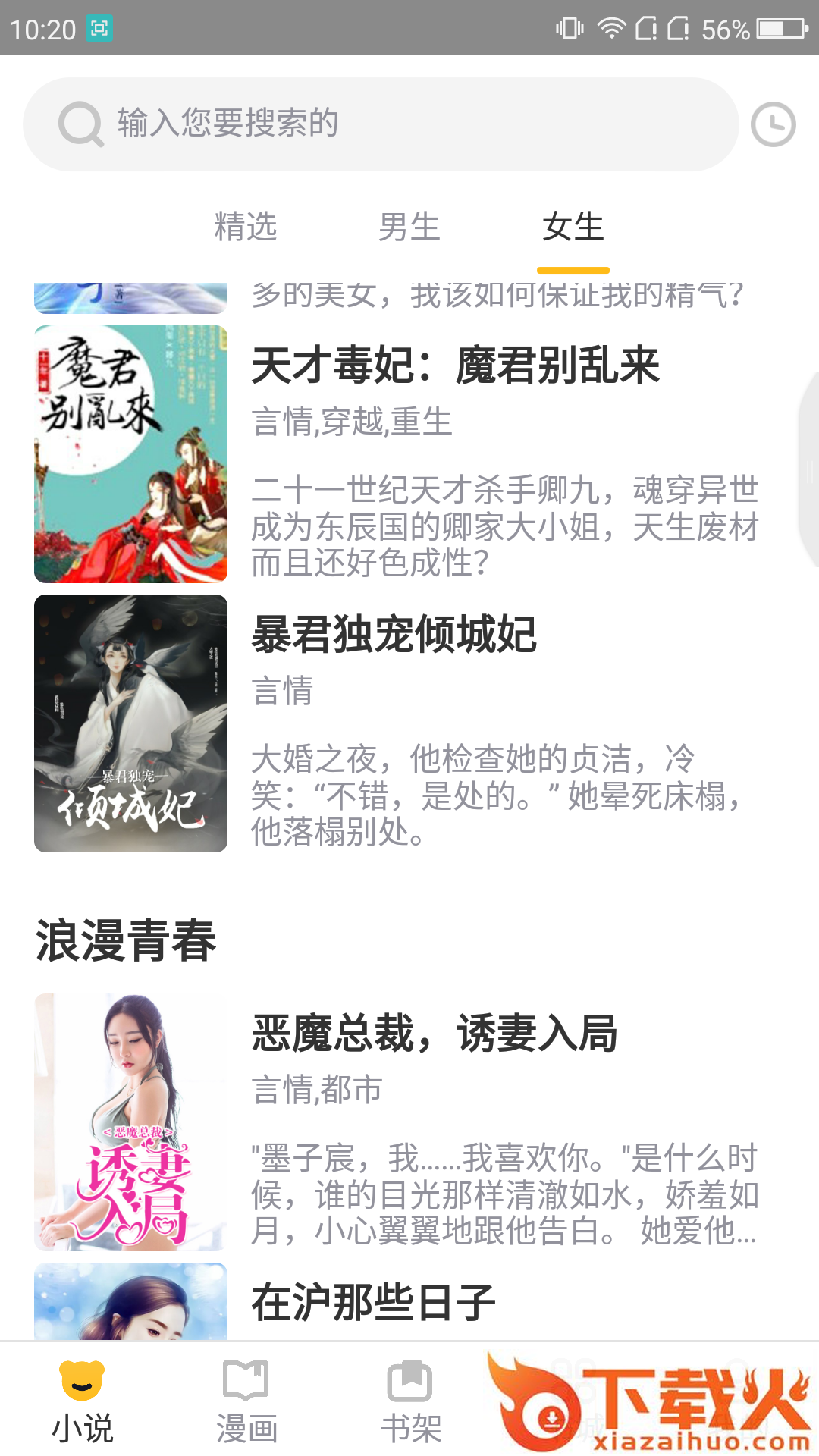This screenshot has height=1456, width=819.
Task: Tap the search input field
Action: click(379, 124)
